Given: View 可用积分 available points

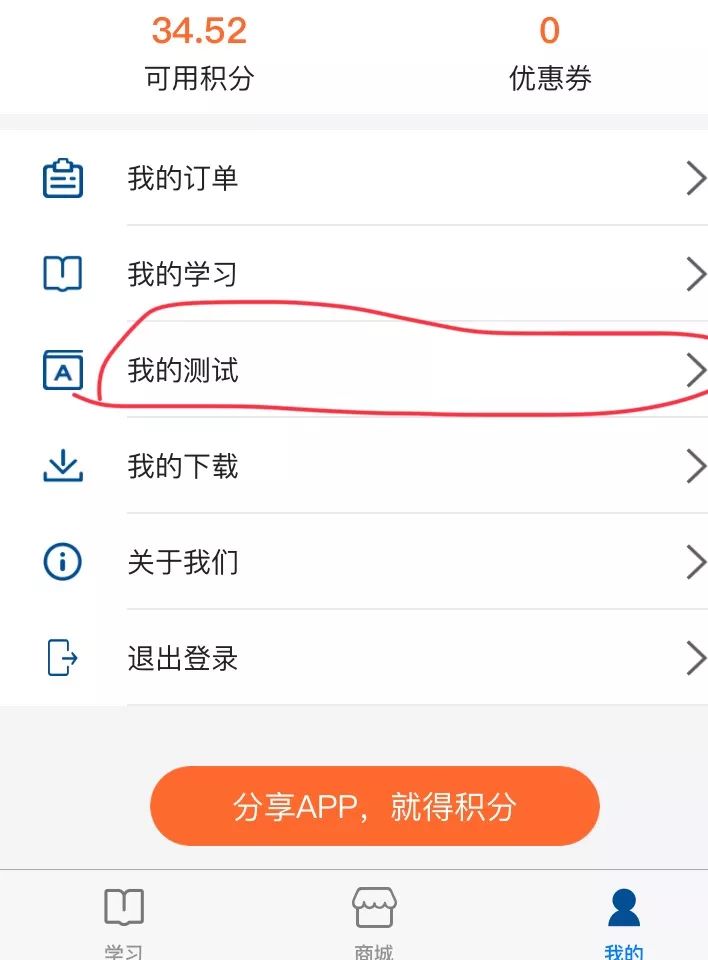Looking at the screenshot, I should [x=199, y=55].
